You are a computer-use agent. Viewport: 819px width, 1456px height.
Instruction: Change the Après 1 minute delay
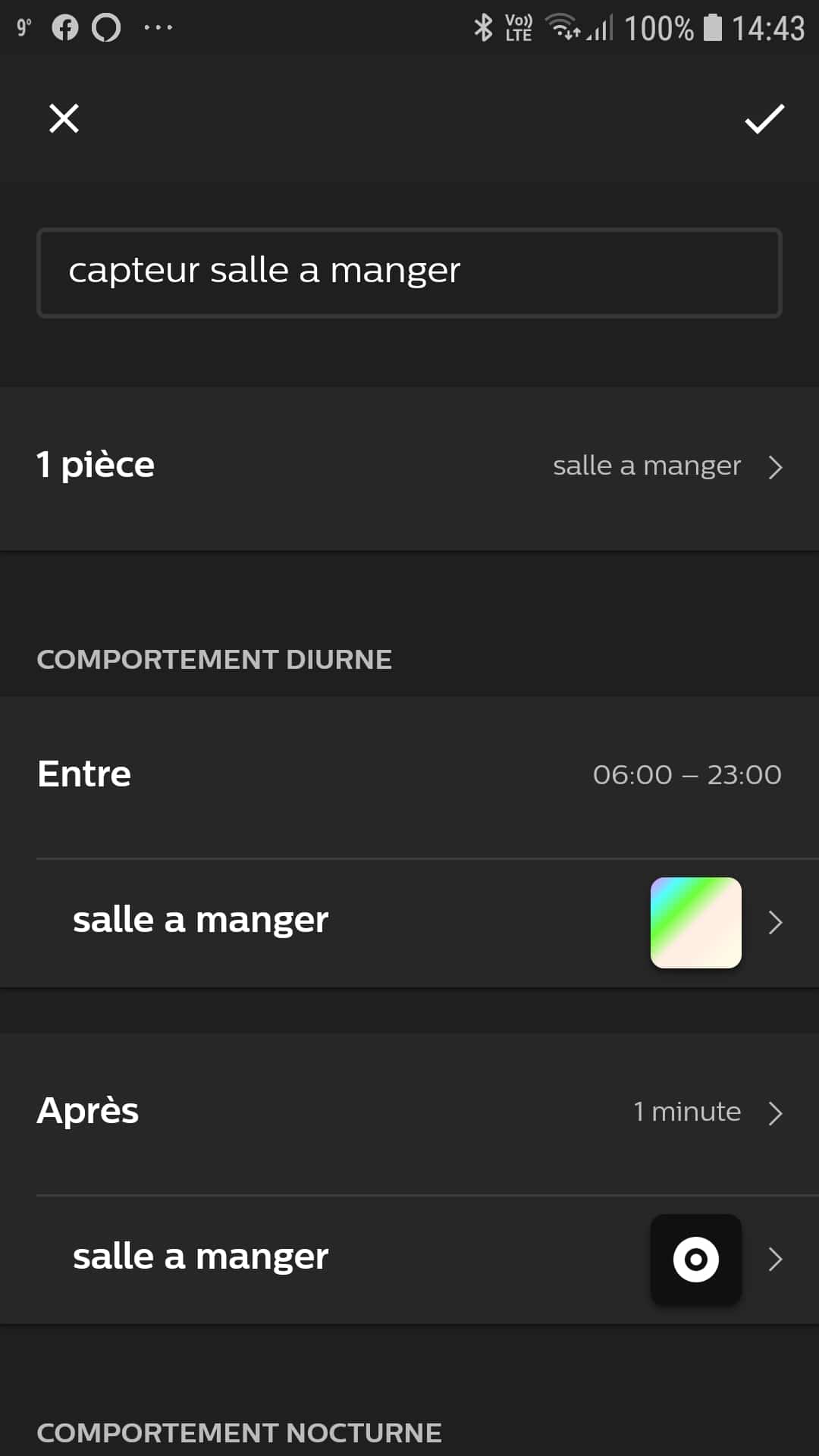point(409,1112)
